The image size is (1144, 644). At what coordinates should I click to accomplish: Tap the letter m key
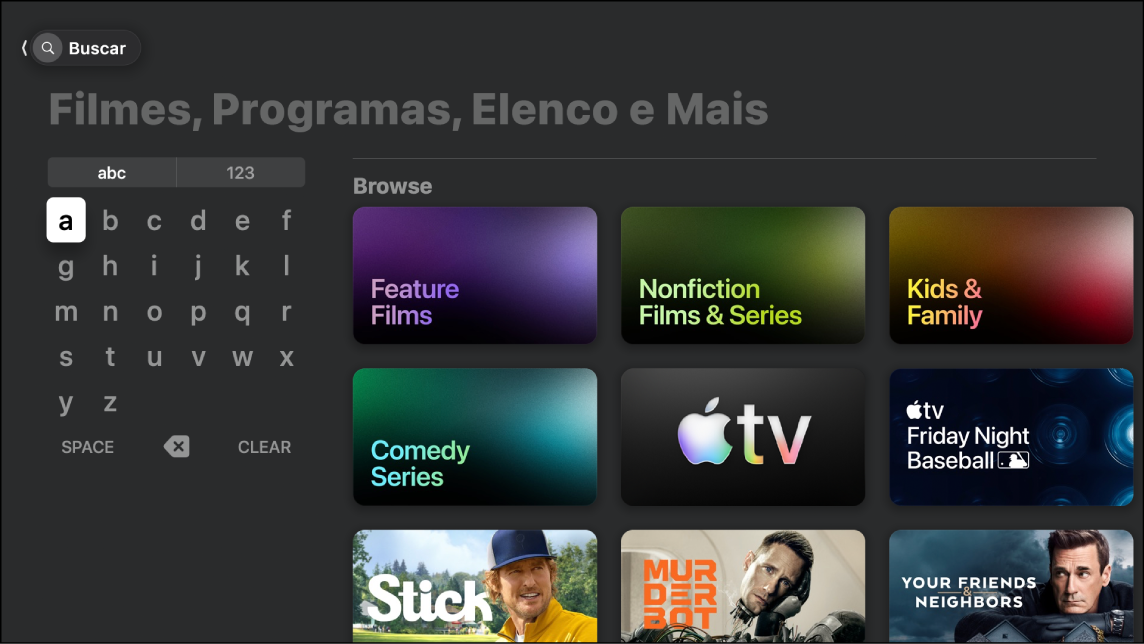point(66,312)
